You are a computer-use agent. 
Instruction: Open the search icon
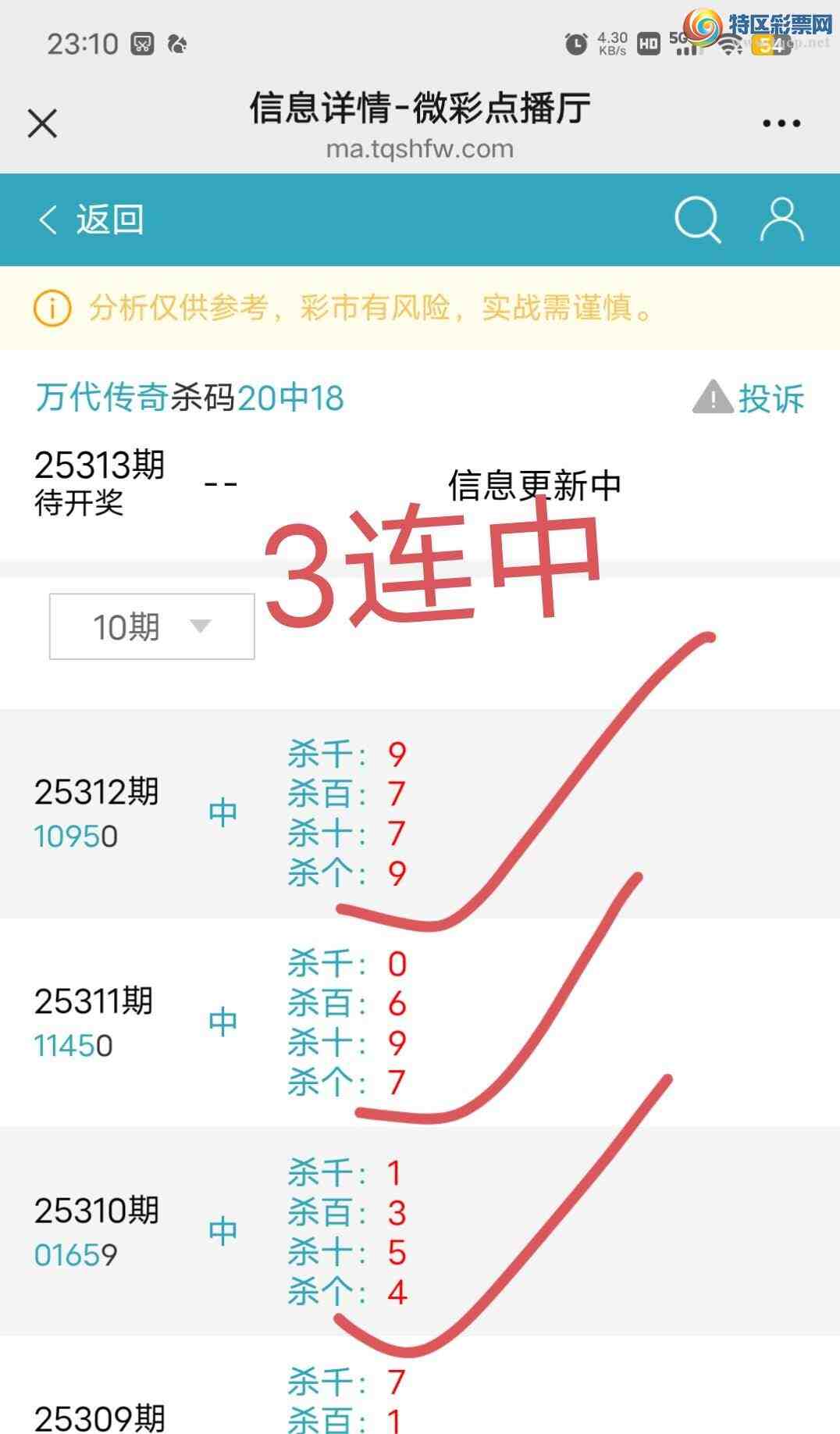697,219
